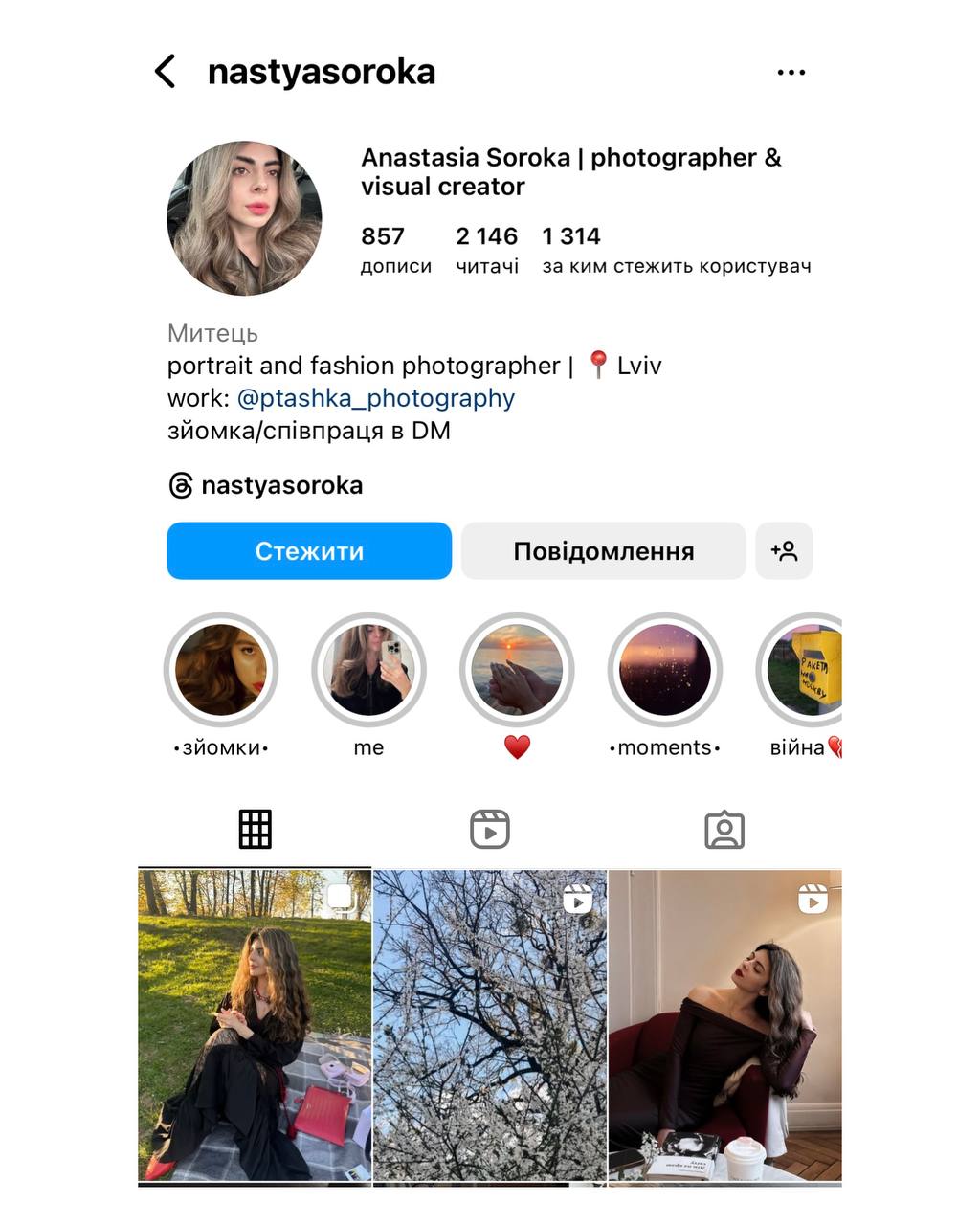Open the війна story highlight
The width and height of the screenshot is (980, 1225).
pos(804,670)
